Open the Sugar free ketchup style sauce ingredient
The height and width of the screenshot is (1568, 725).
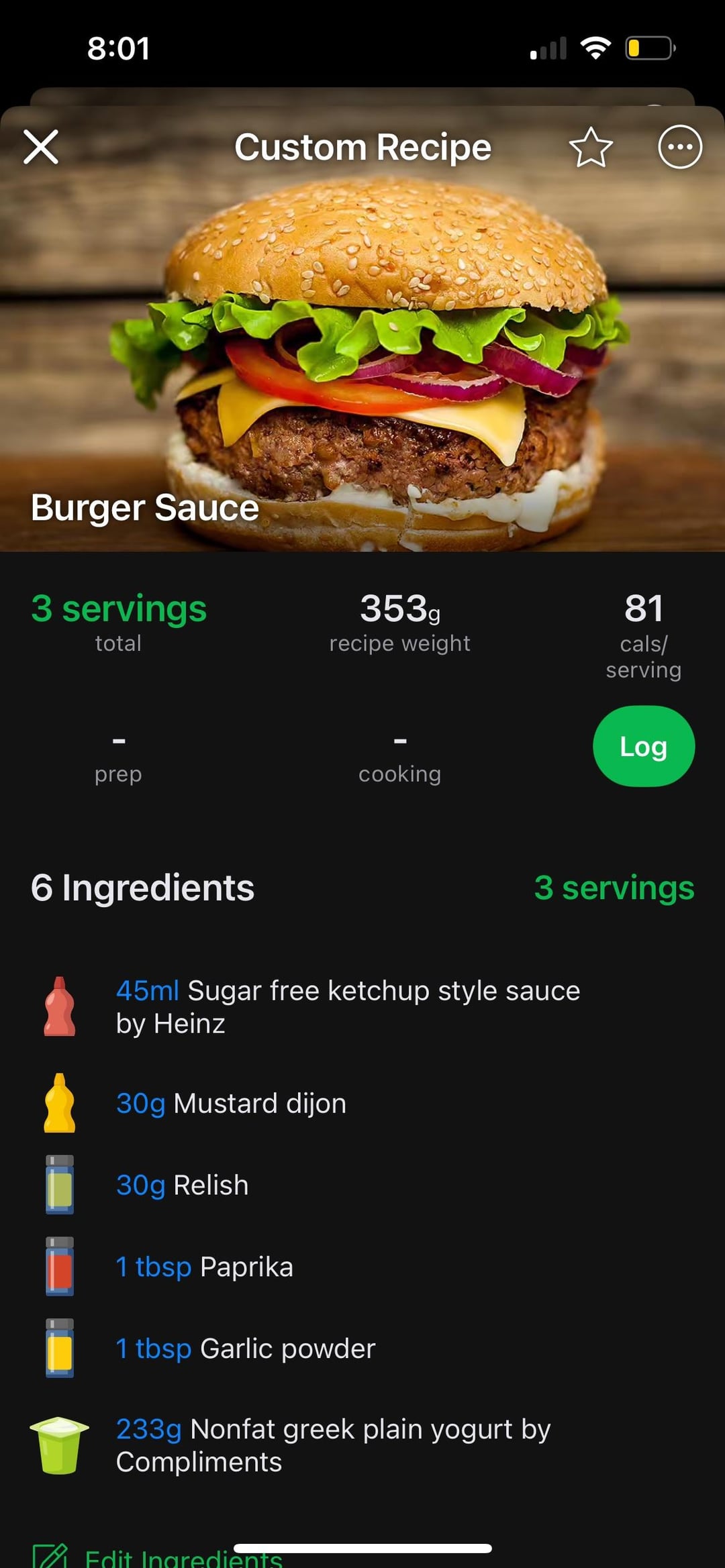pos(362,1006)
